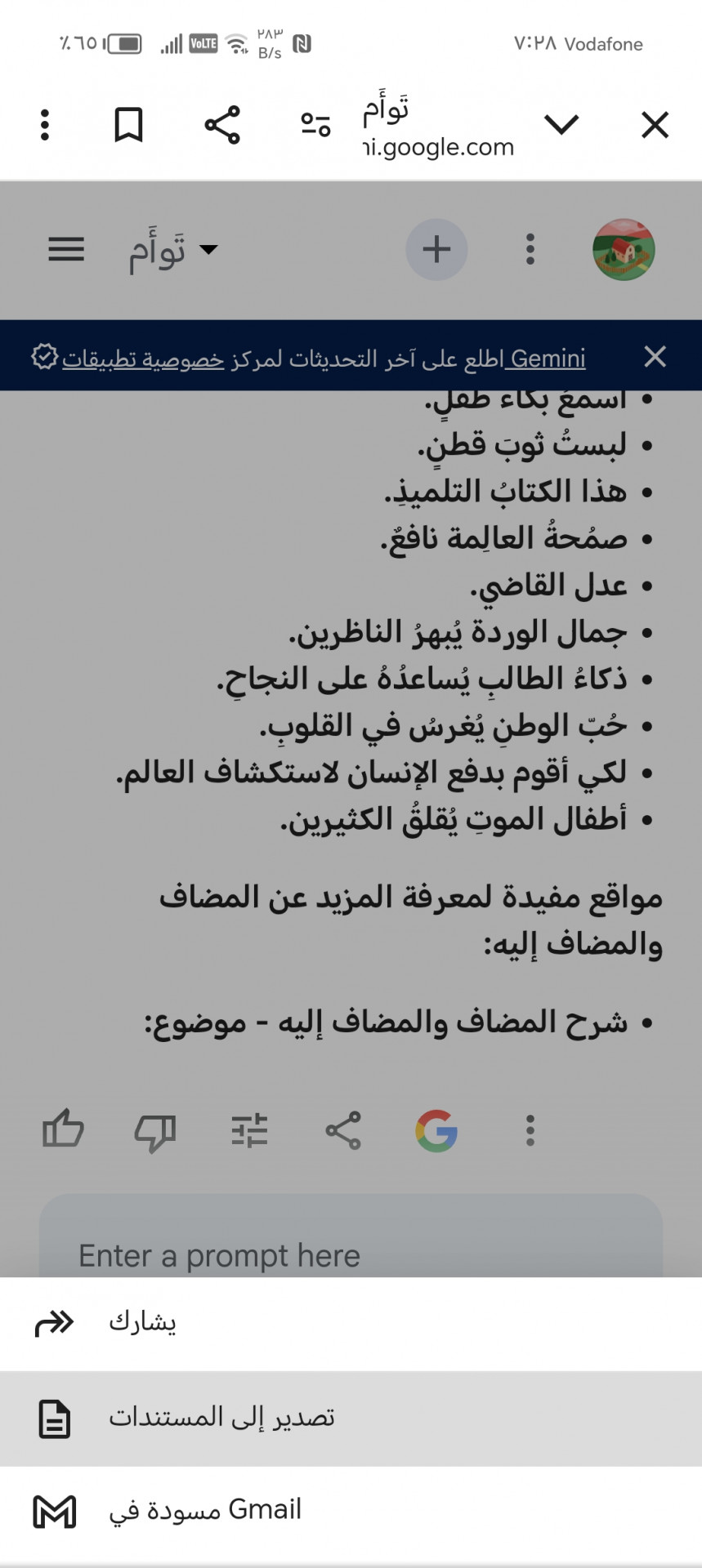Share the page from the browser toolbar
This screenshot has width=702, height=1568.
click(222, 125)
